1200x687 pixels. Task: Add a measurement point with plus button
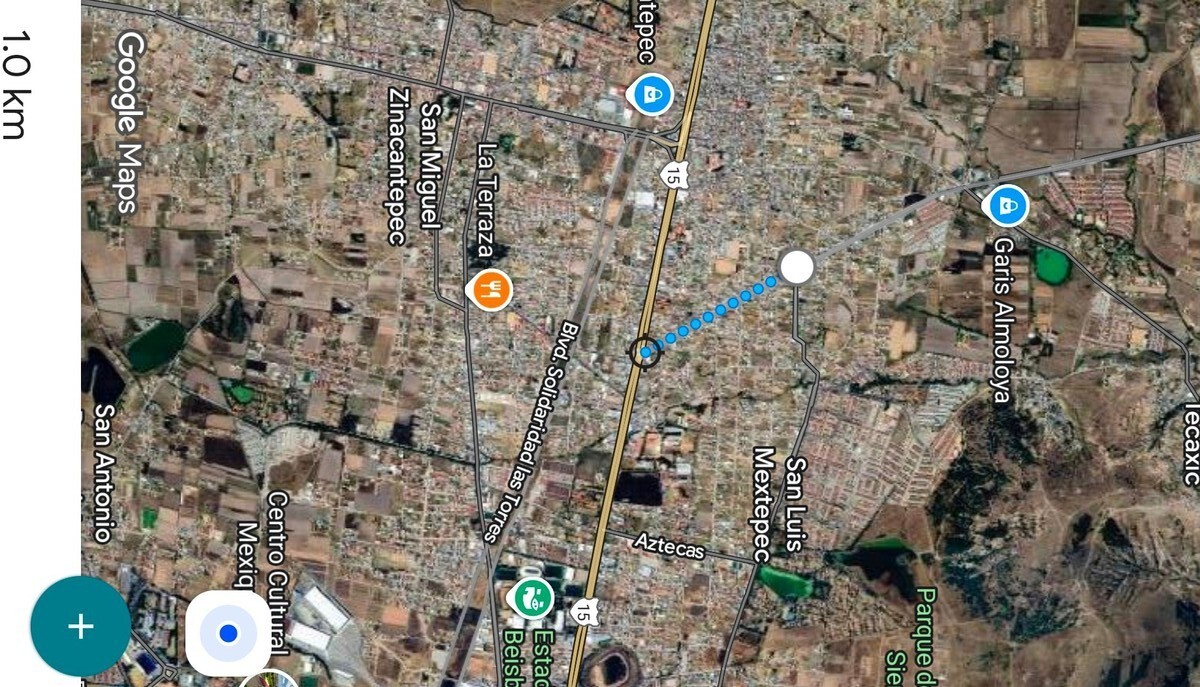80,627
